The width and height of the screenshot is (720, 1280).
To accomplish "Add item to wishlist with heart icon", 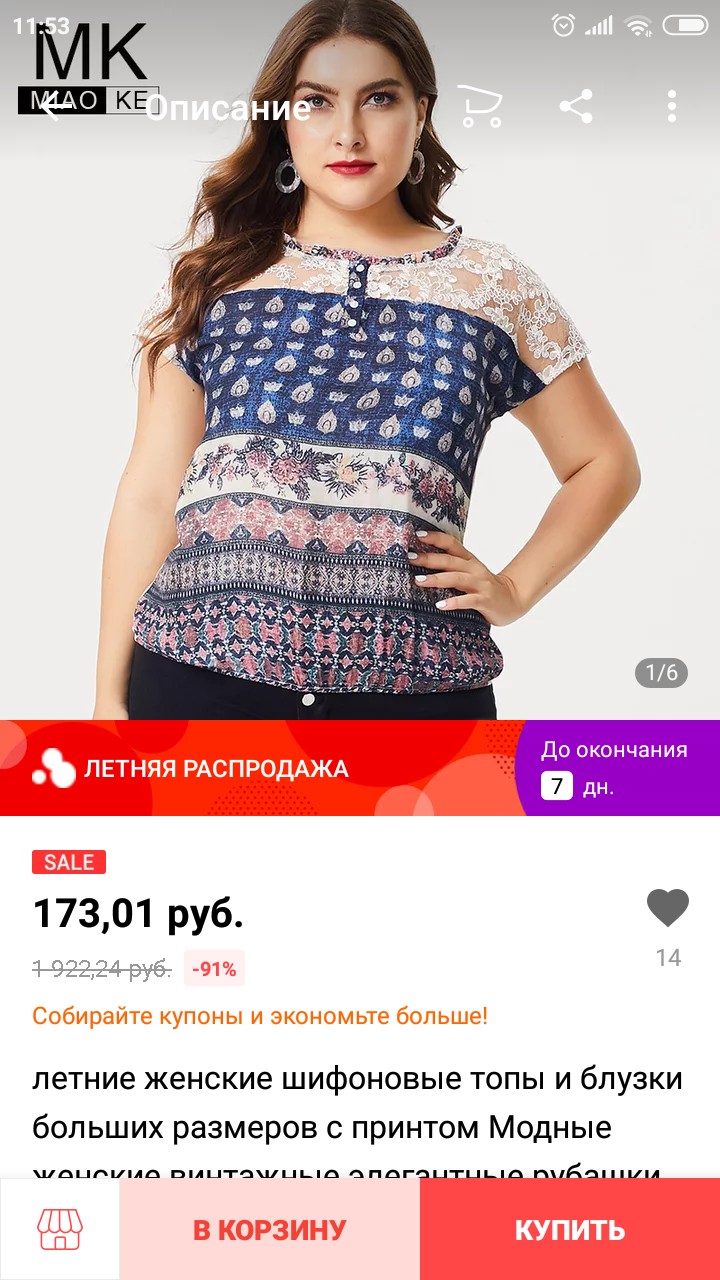I will pos(668,908).
